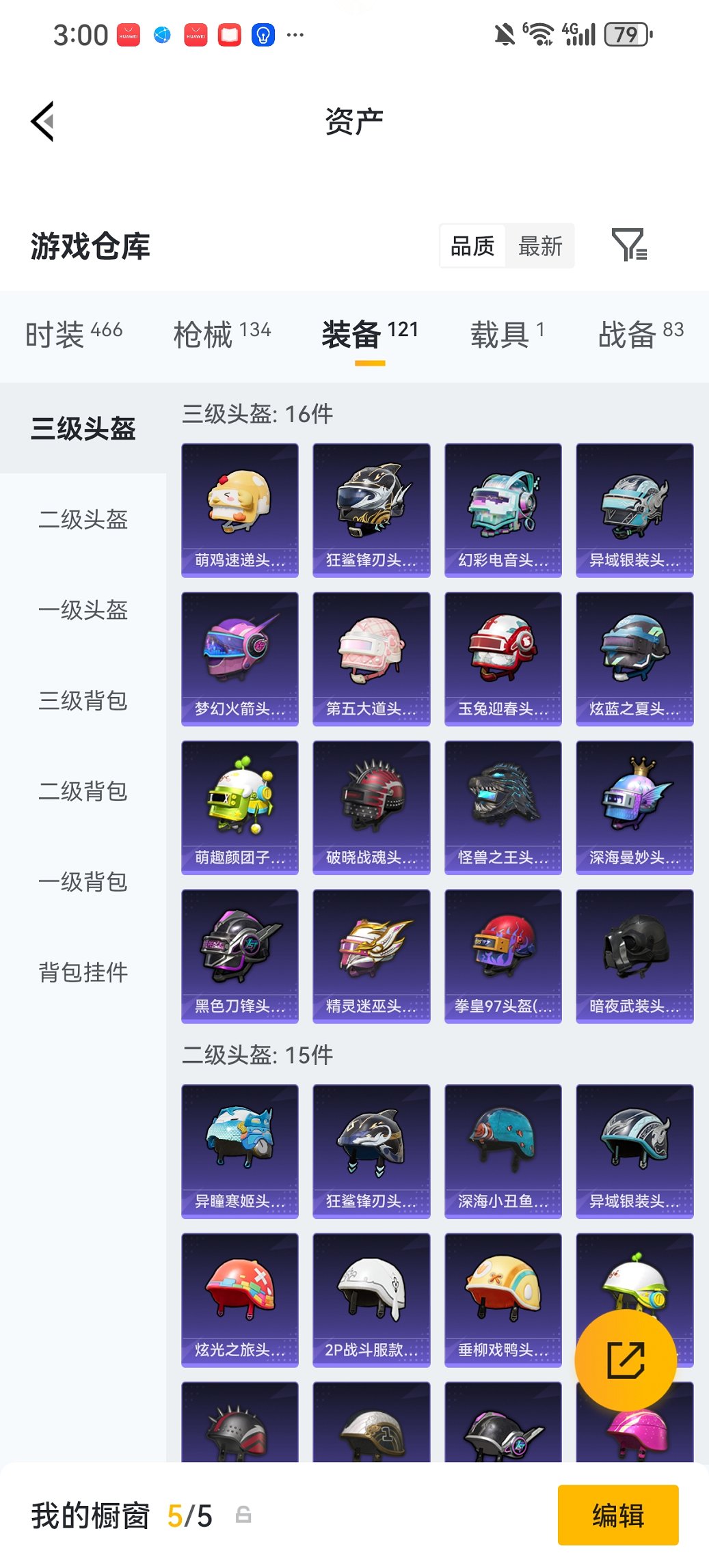
Task: Open the 狂鲨锋刃 level-3 helmet
Action: coord(371,506)
